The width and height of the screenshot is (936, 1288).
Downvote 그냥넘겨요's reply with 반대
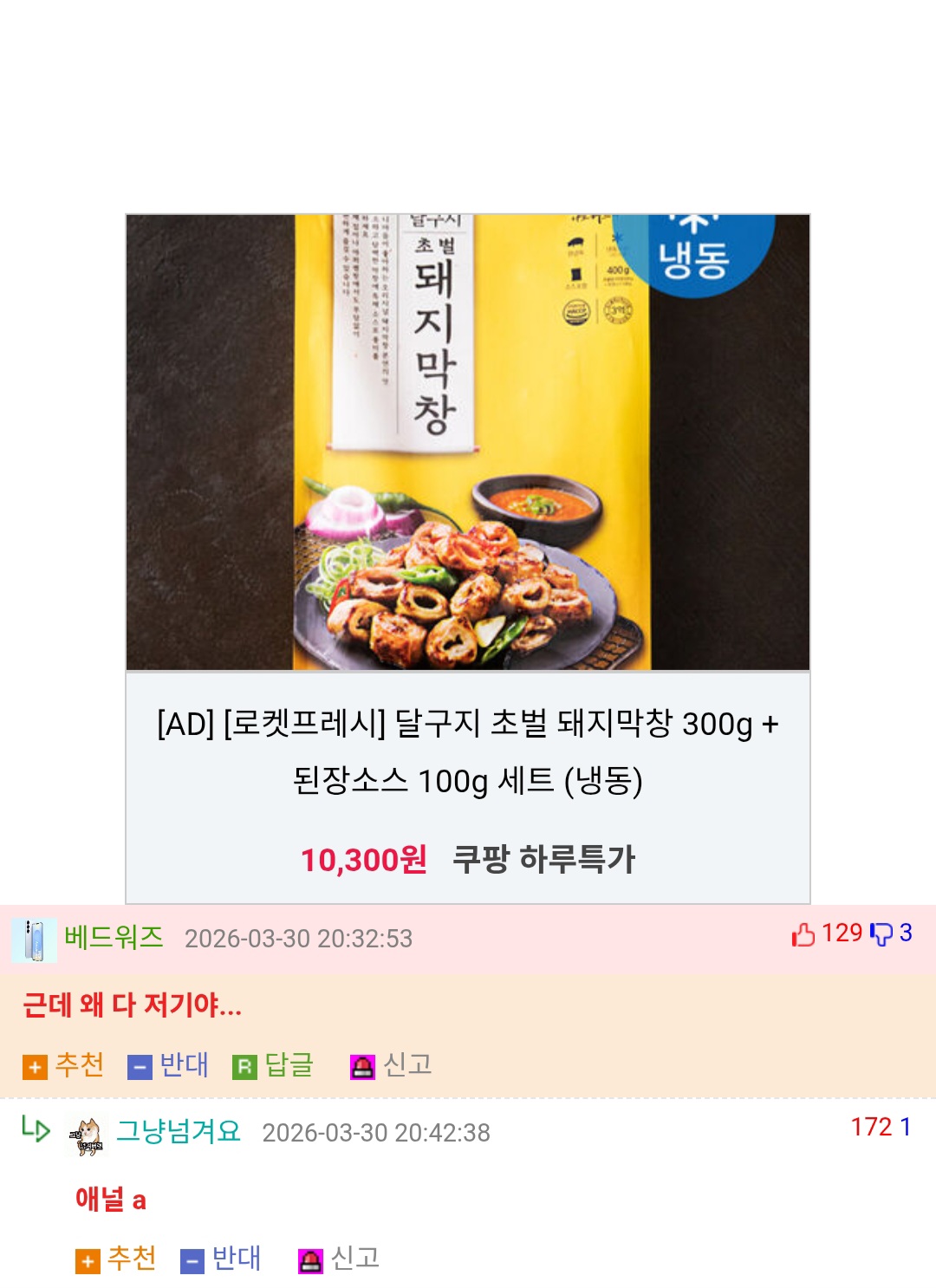(x=221, y=1259)
